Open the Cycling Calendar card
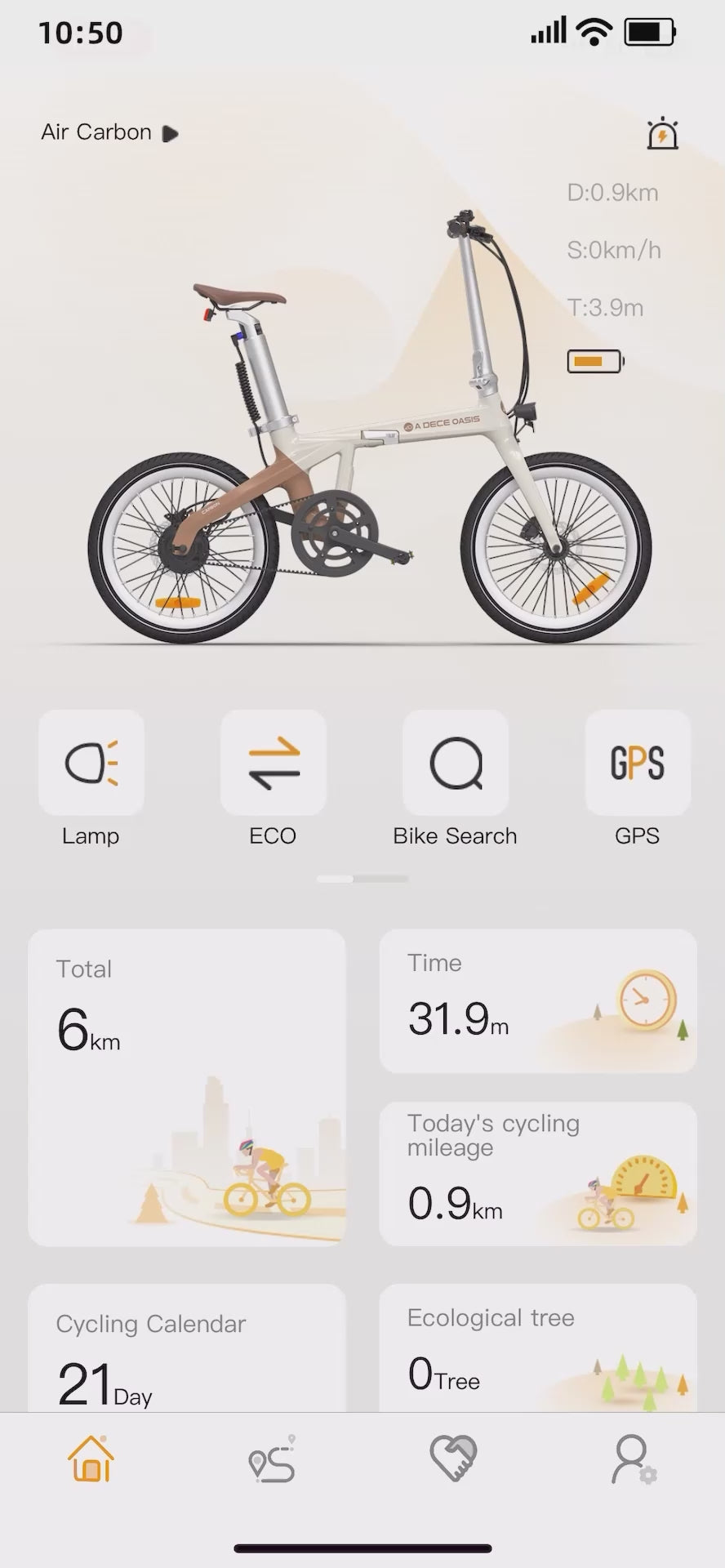This screenshot has width=725, height=1568. [187, 1347]
